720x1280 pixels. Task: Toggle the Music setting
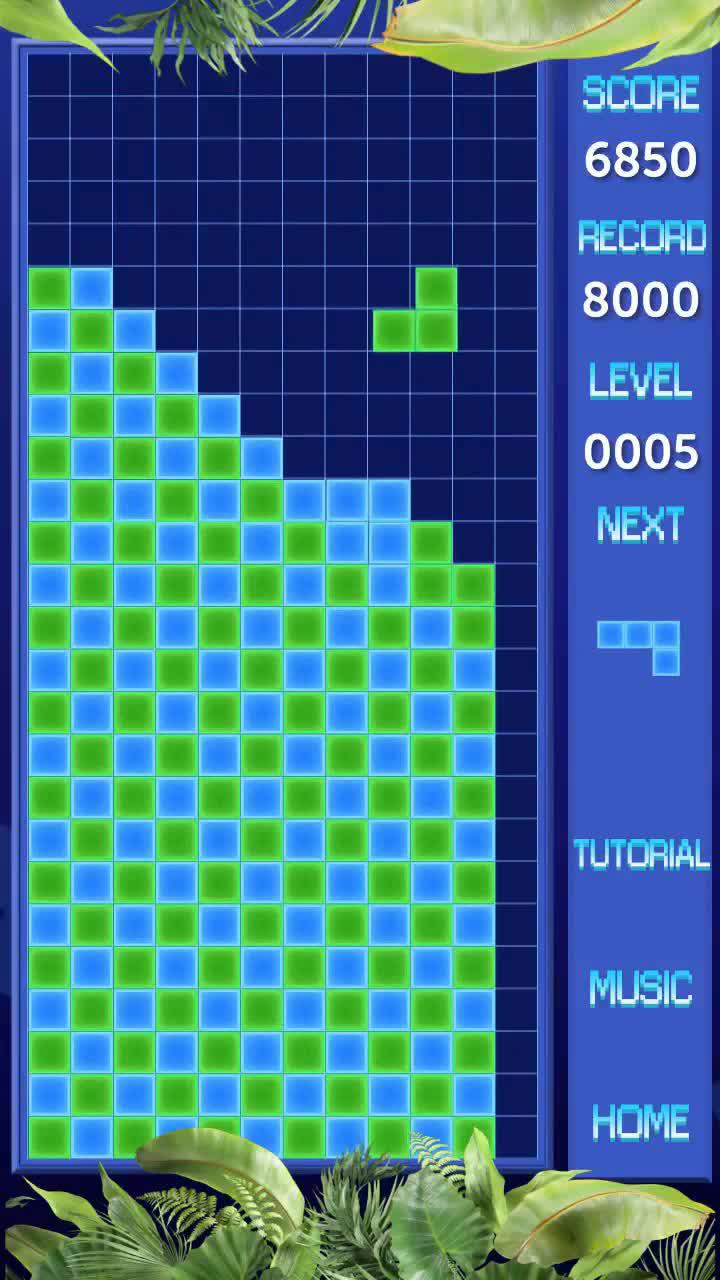coord(641,988)
